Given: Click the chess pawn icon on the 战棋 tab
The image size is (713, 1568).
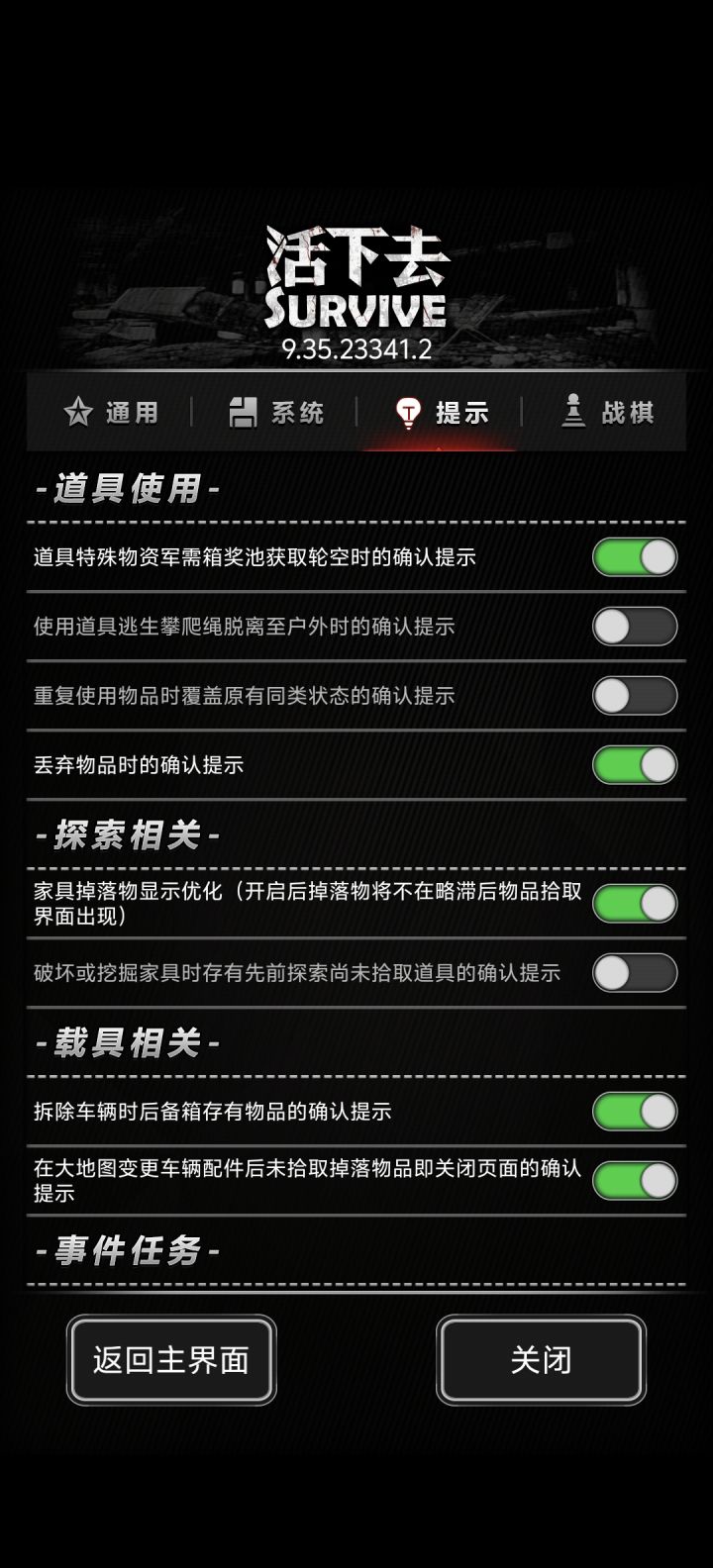Looking at the screenshot, I should [574, 413].
